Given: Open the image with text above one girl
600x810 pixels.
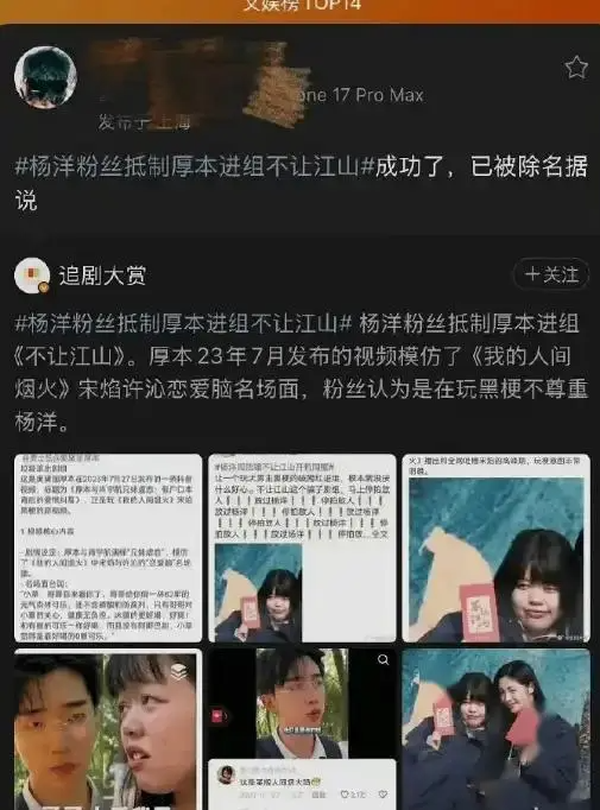Looking at the screenshot, I should pos(301,548).
